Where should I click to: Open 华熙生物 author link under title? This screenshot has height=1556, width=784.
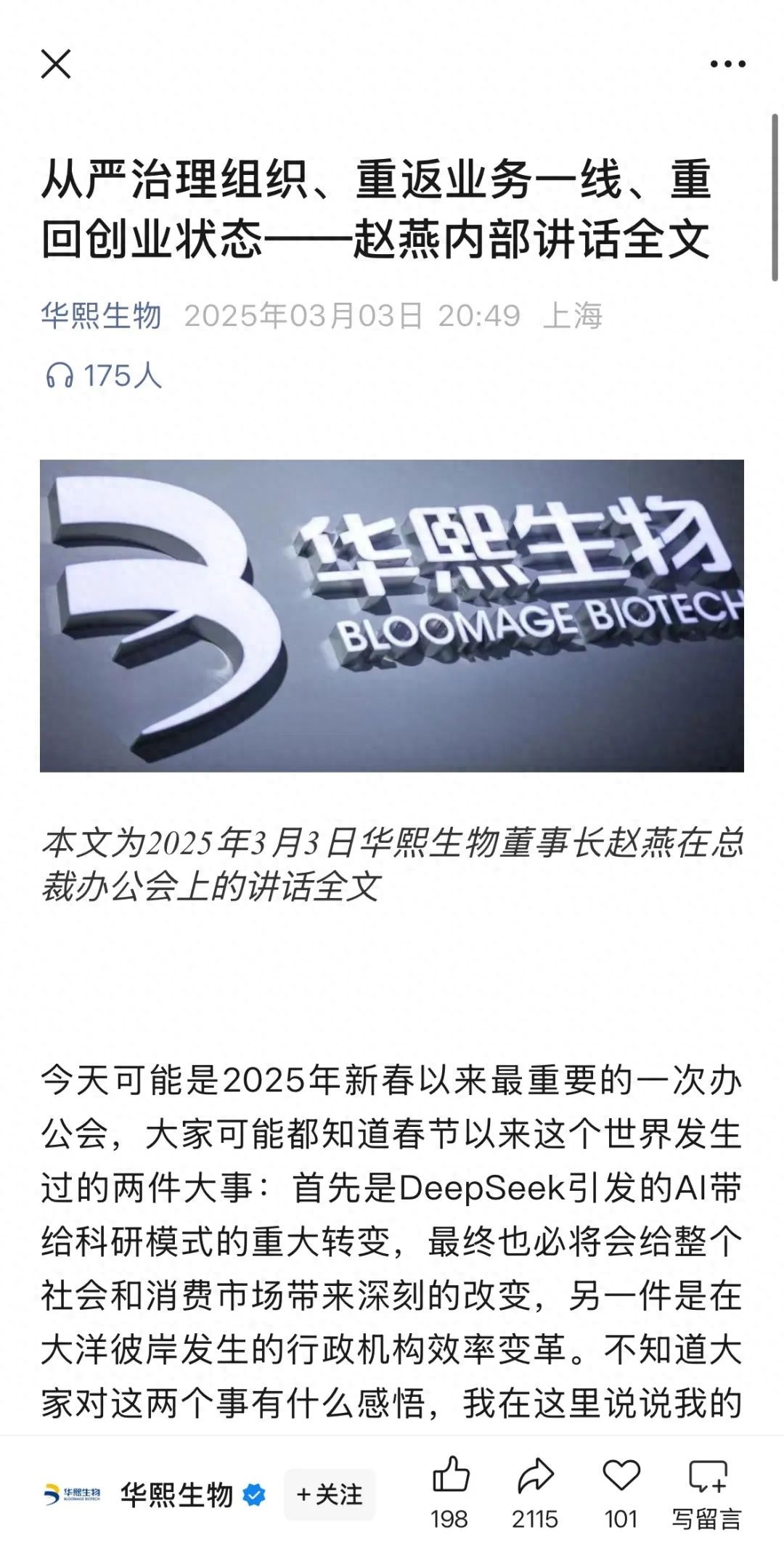(101, 316)
